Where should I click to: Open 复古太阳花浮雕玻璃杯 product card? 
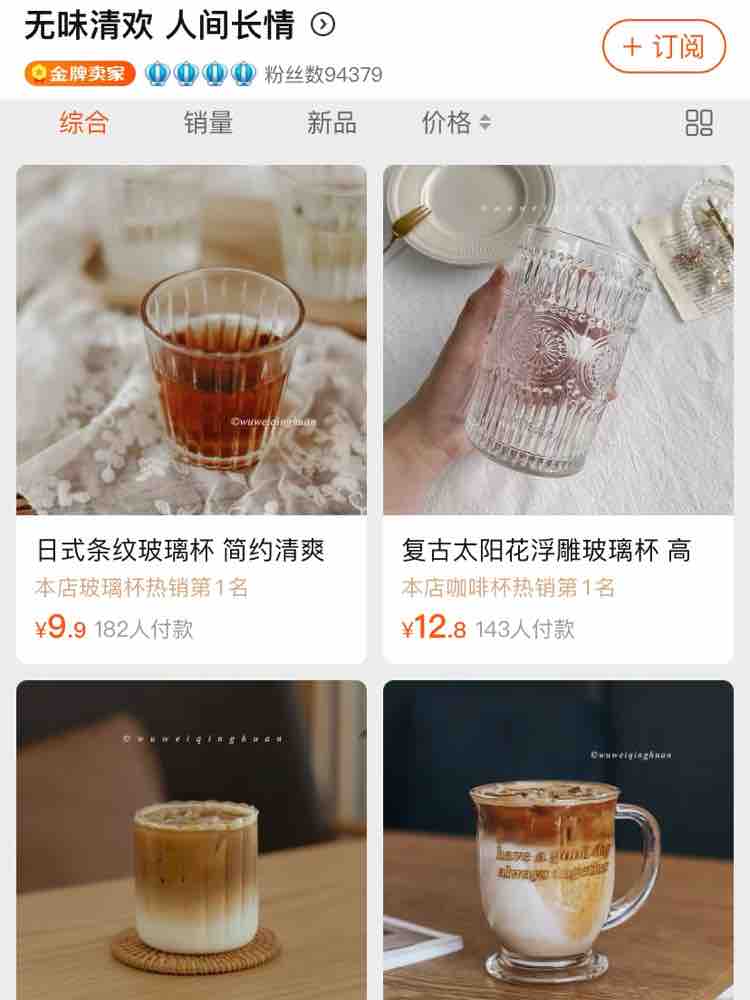558,412
